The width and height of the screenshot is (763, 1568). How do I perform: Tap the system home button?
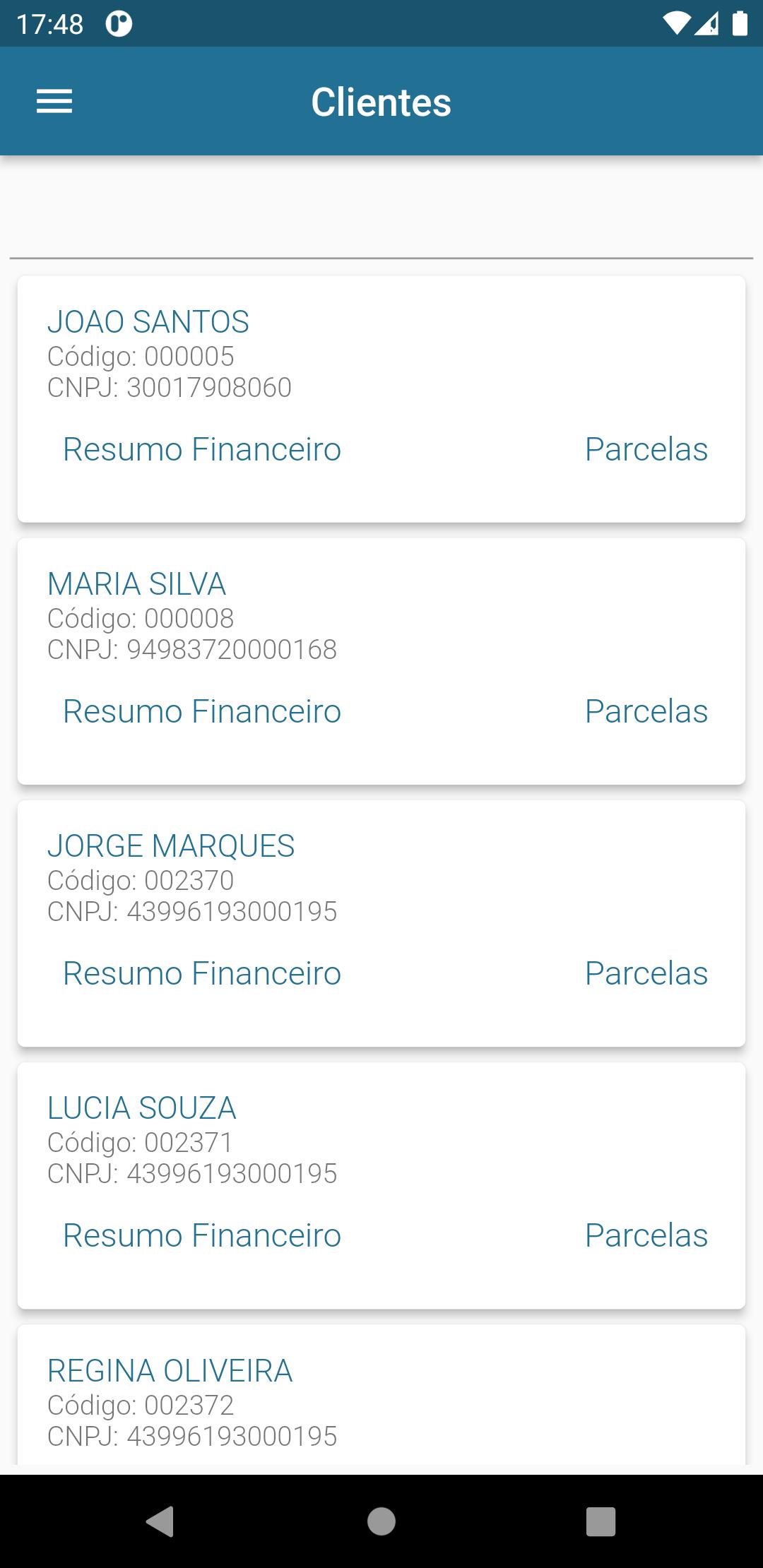click(381, 1521)
